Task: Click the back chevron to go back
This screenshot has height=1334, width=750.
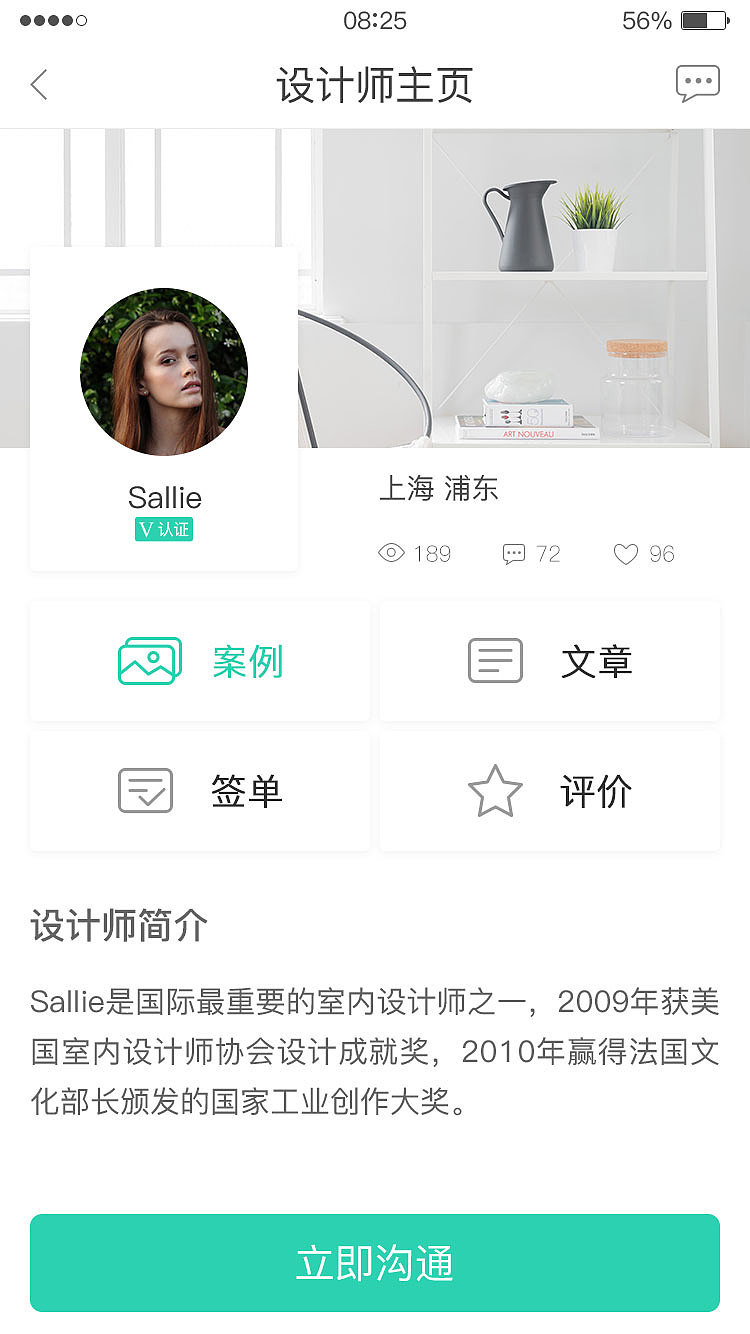Action: pyautogui.click(x=38, y=85)
